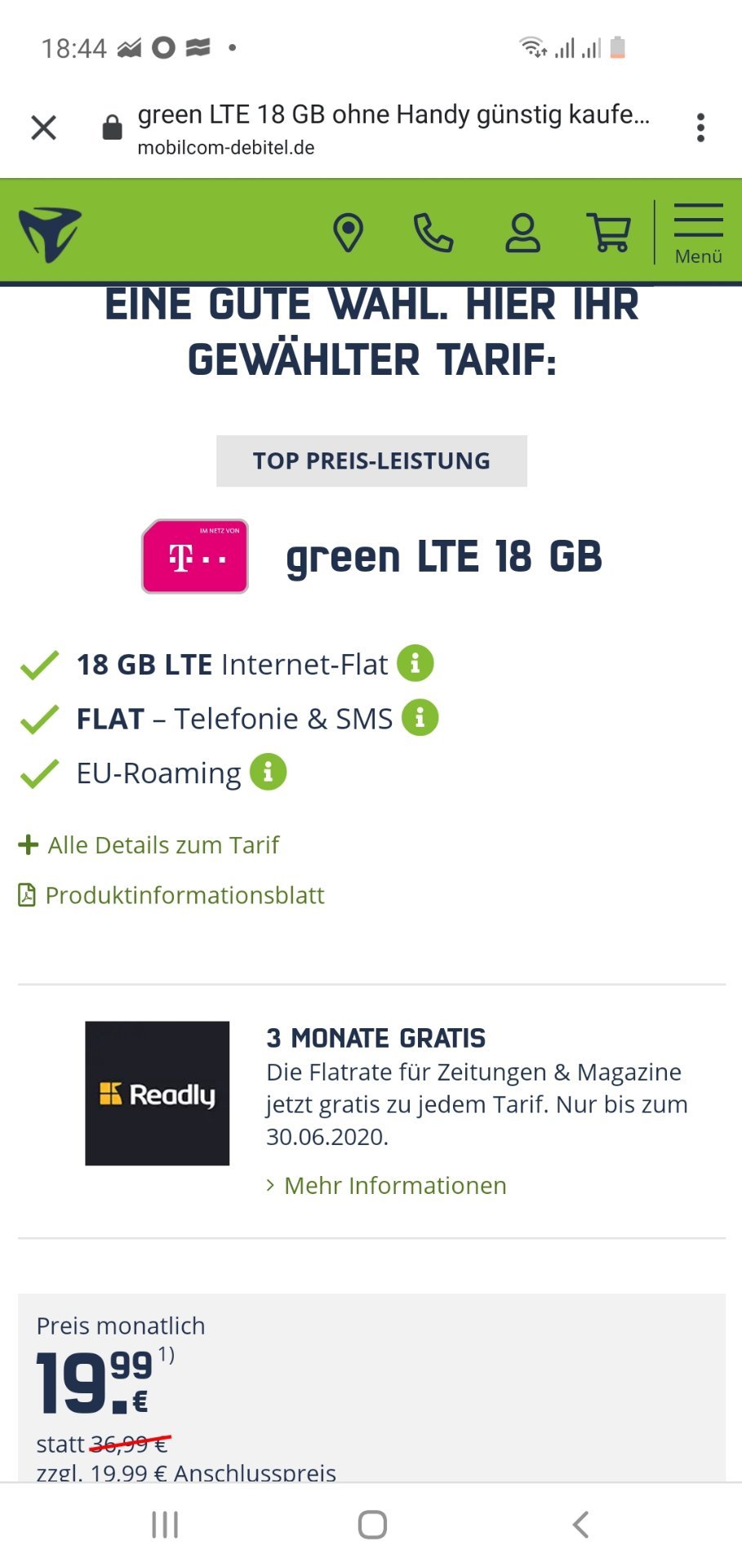View the shopping cart

tap(609, 233)
